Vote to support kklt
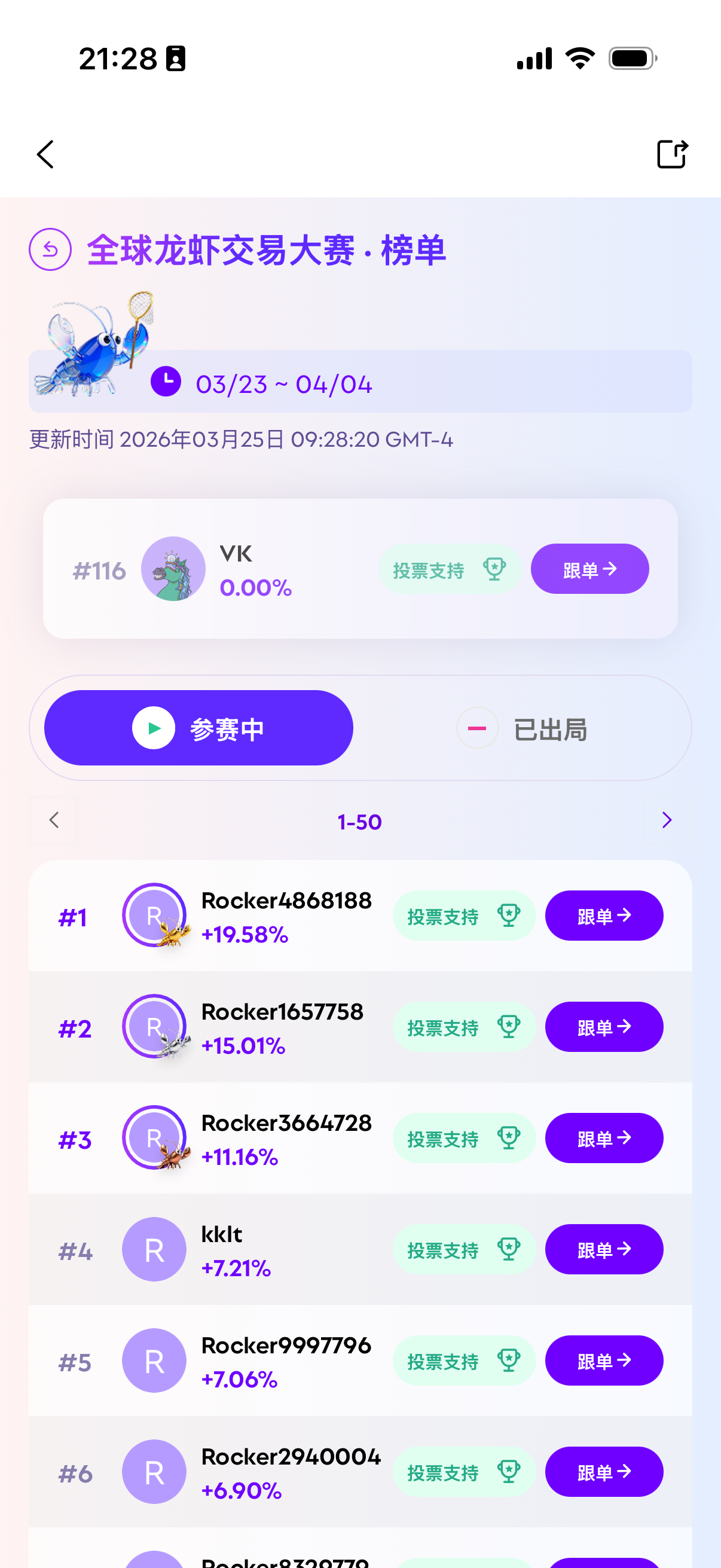 [x=463, y=1250]
